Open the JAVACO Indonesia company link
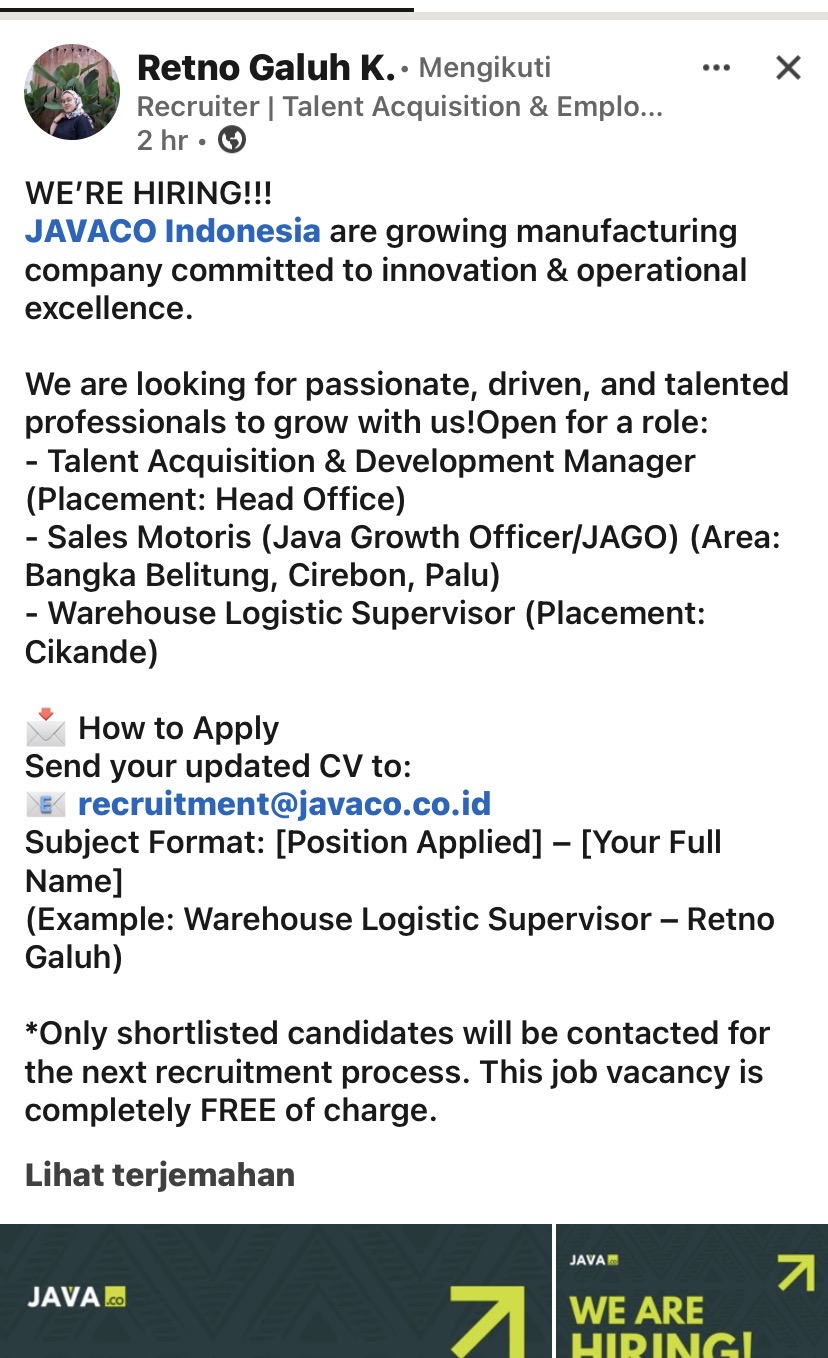The width and height of the screenshot is (828, 1358). click(x=173, y=231)
